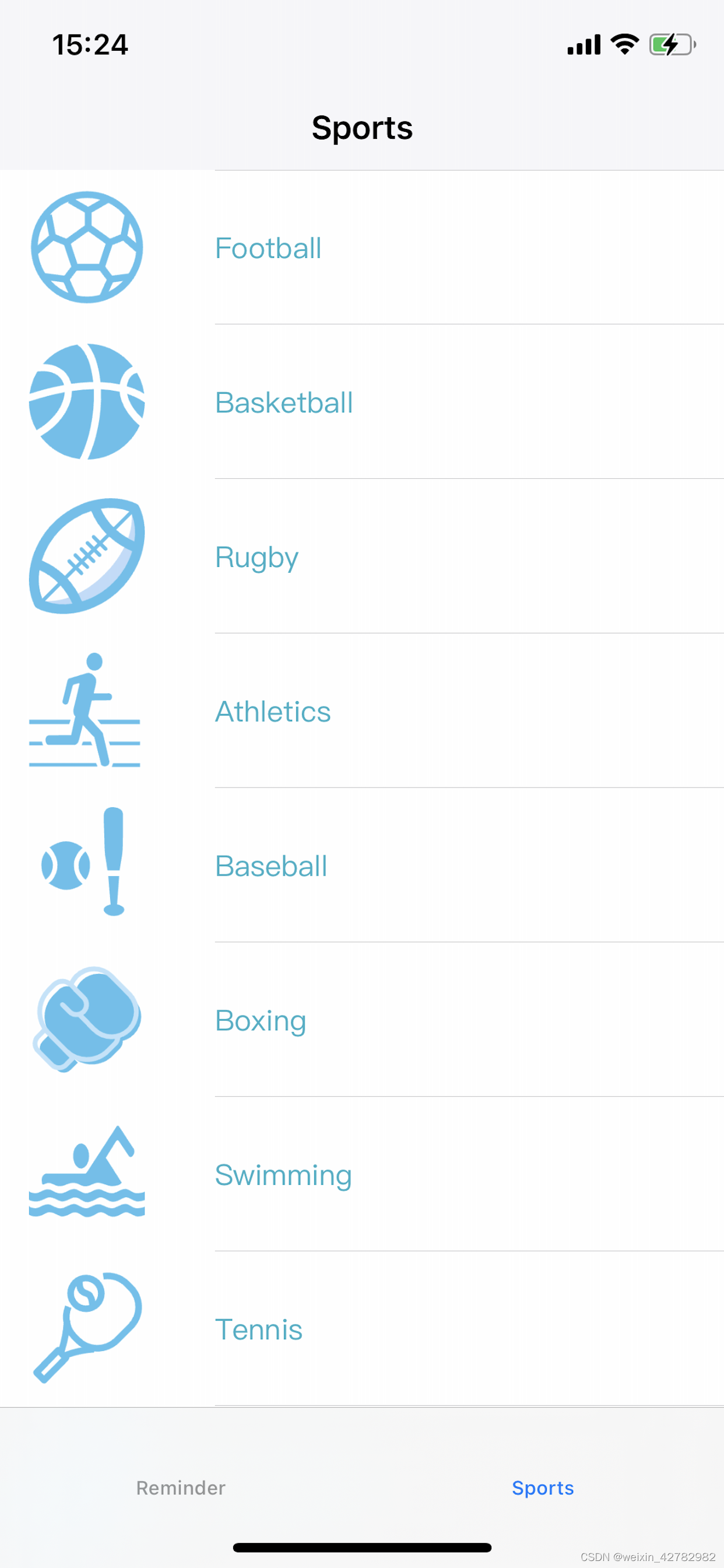Tap the Athletics label

(273, 711)
